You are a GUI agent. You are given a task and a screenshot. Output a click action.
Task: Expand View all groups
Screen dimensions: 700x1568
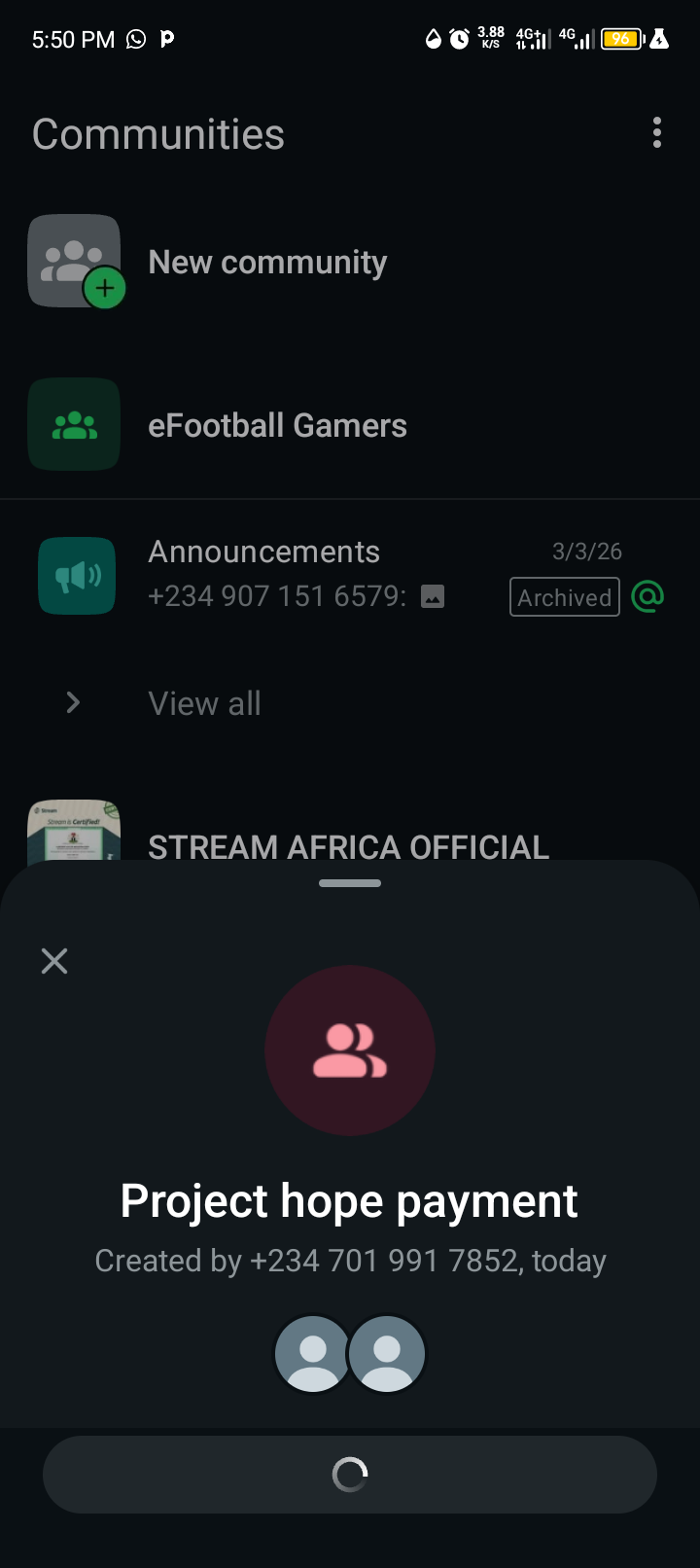click(204, 703)
